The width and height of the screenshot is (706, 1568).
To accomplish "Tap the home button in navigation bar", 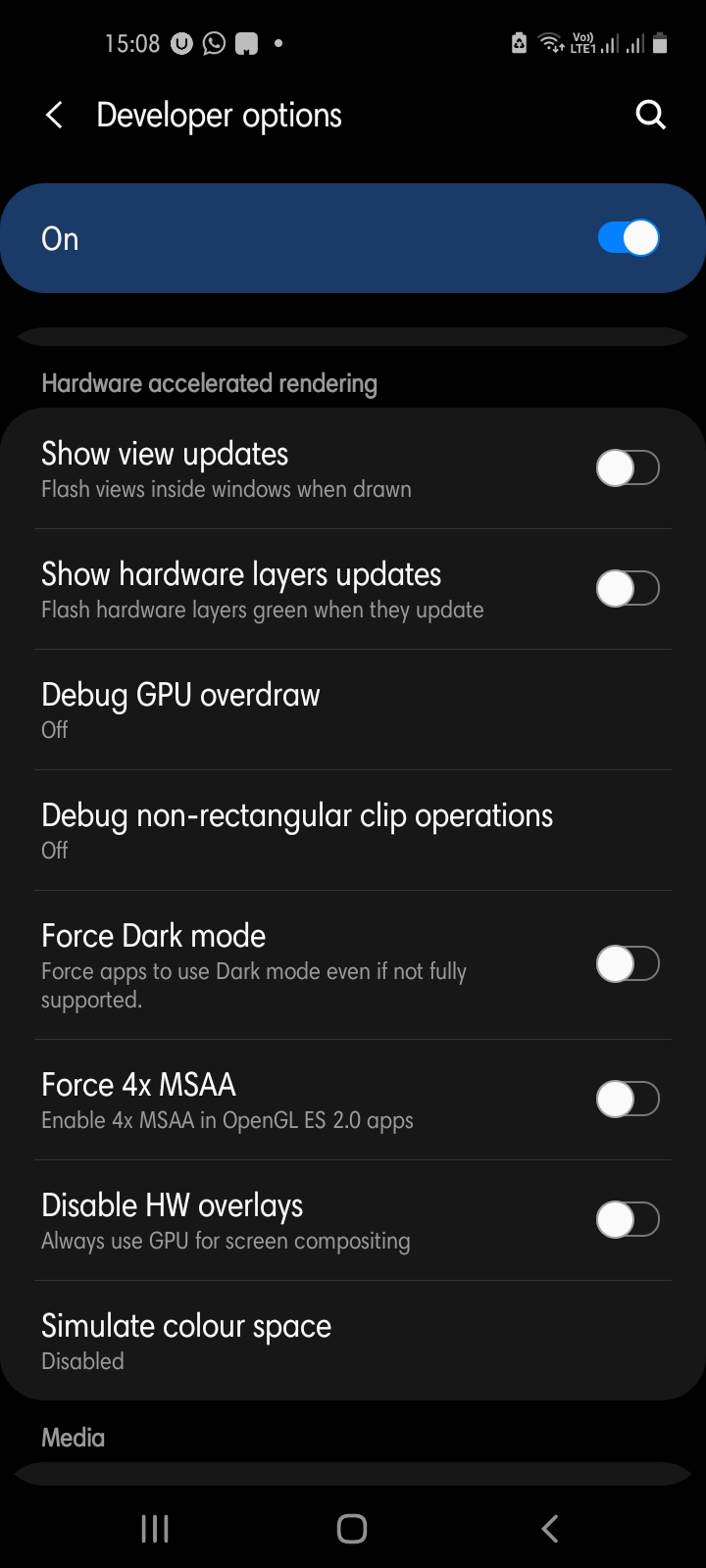I will (x=352, y=1529).
